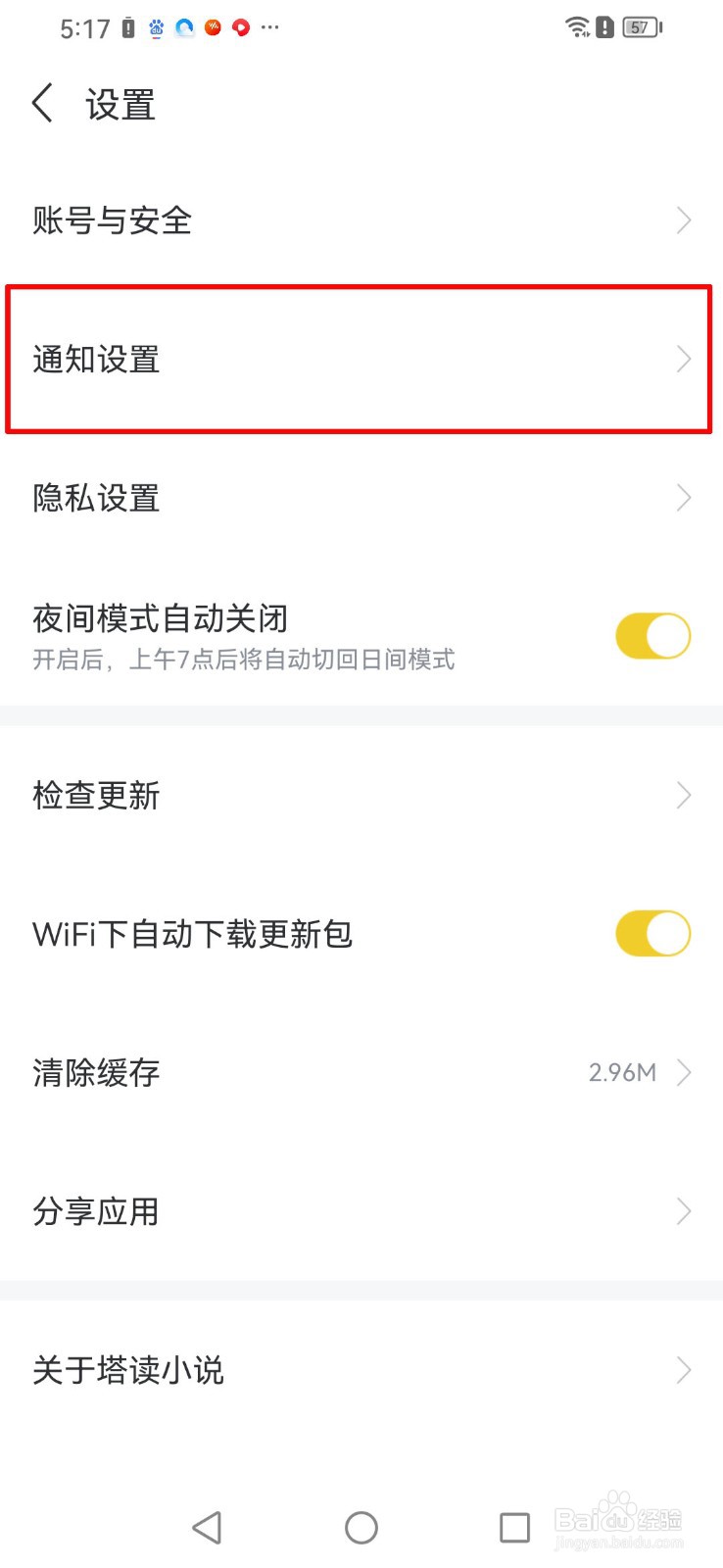Open the Baidu app icon in status bar
Image resolution: width=723 pixels, height=1568 pixels.
point(156,27)
